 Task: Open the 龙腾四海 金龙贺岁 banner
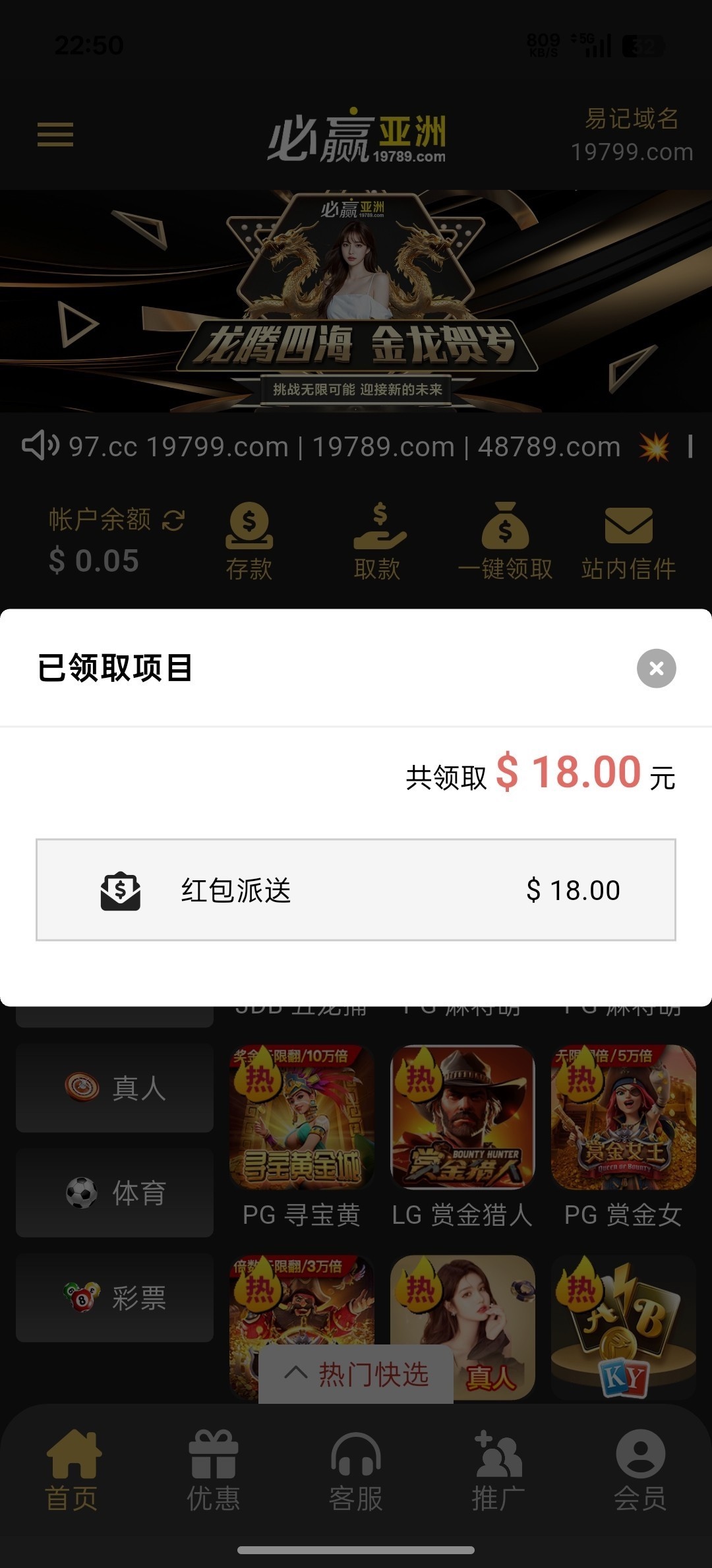(x=356, y=301)
